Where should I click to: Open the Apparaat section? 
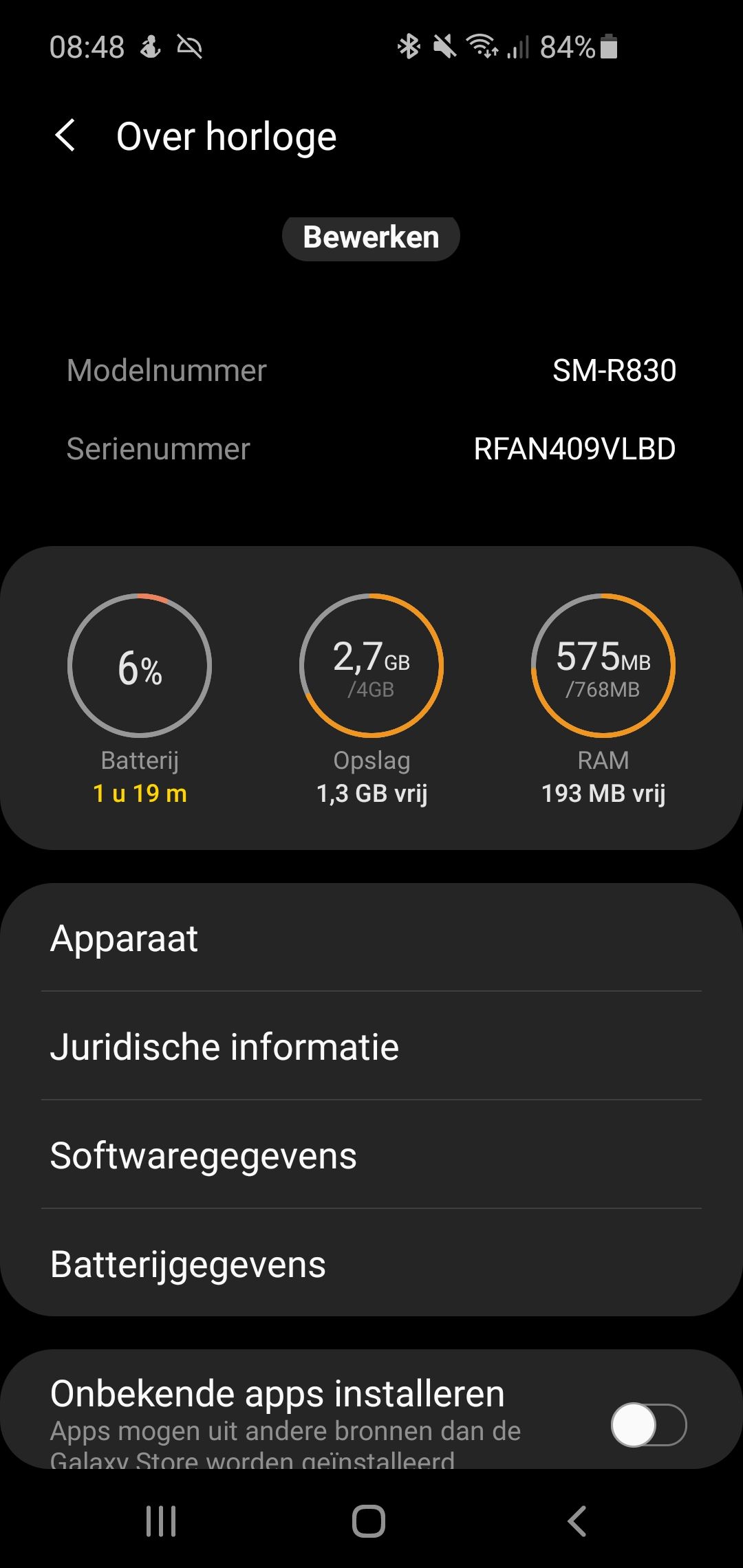pos(371,938)
